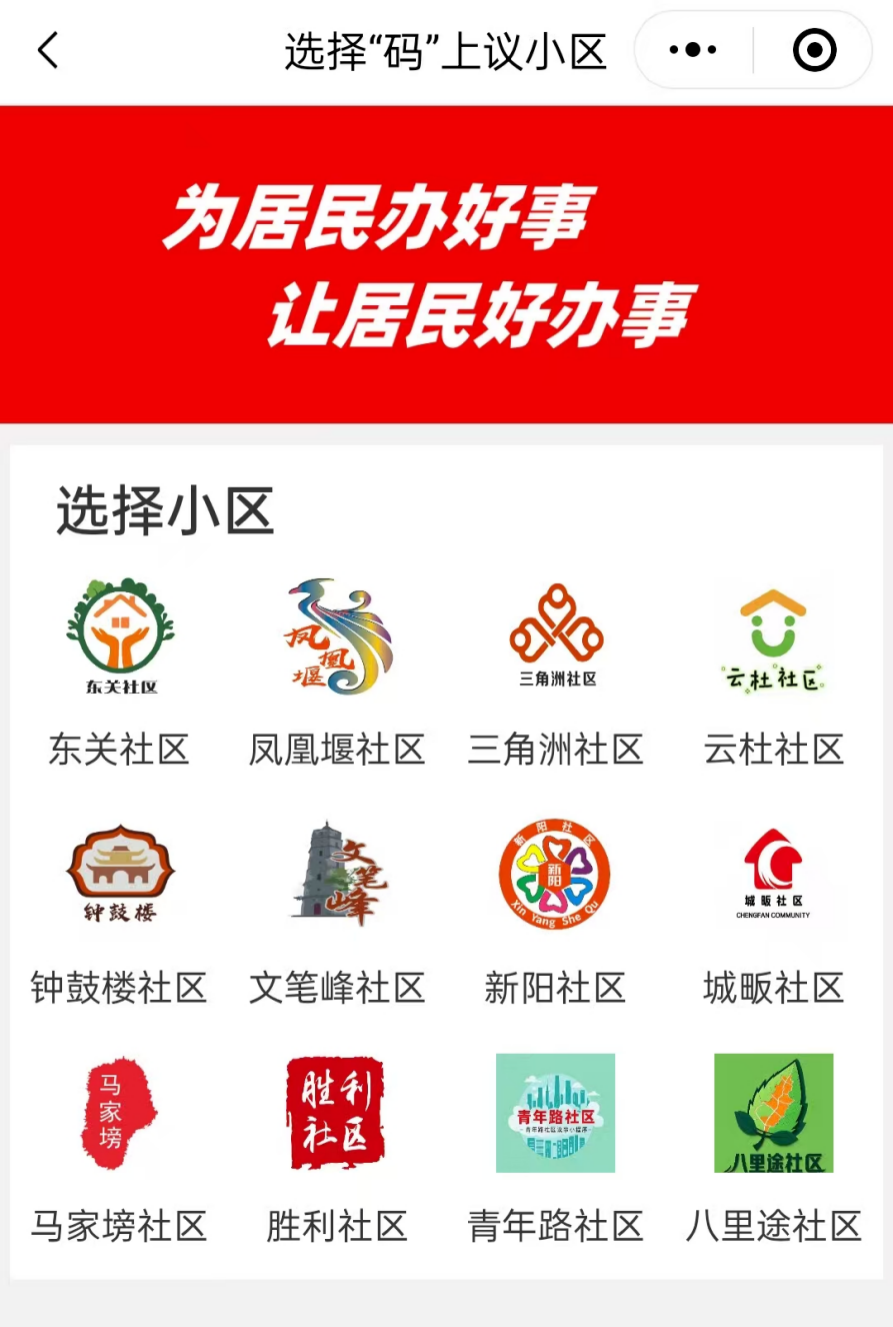Open the 胜利社区 stamp logo

(x=337, y=1113)
